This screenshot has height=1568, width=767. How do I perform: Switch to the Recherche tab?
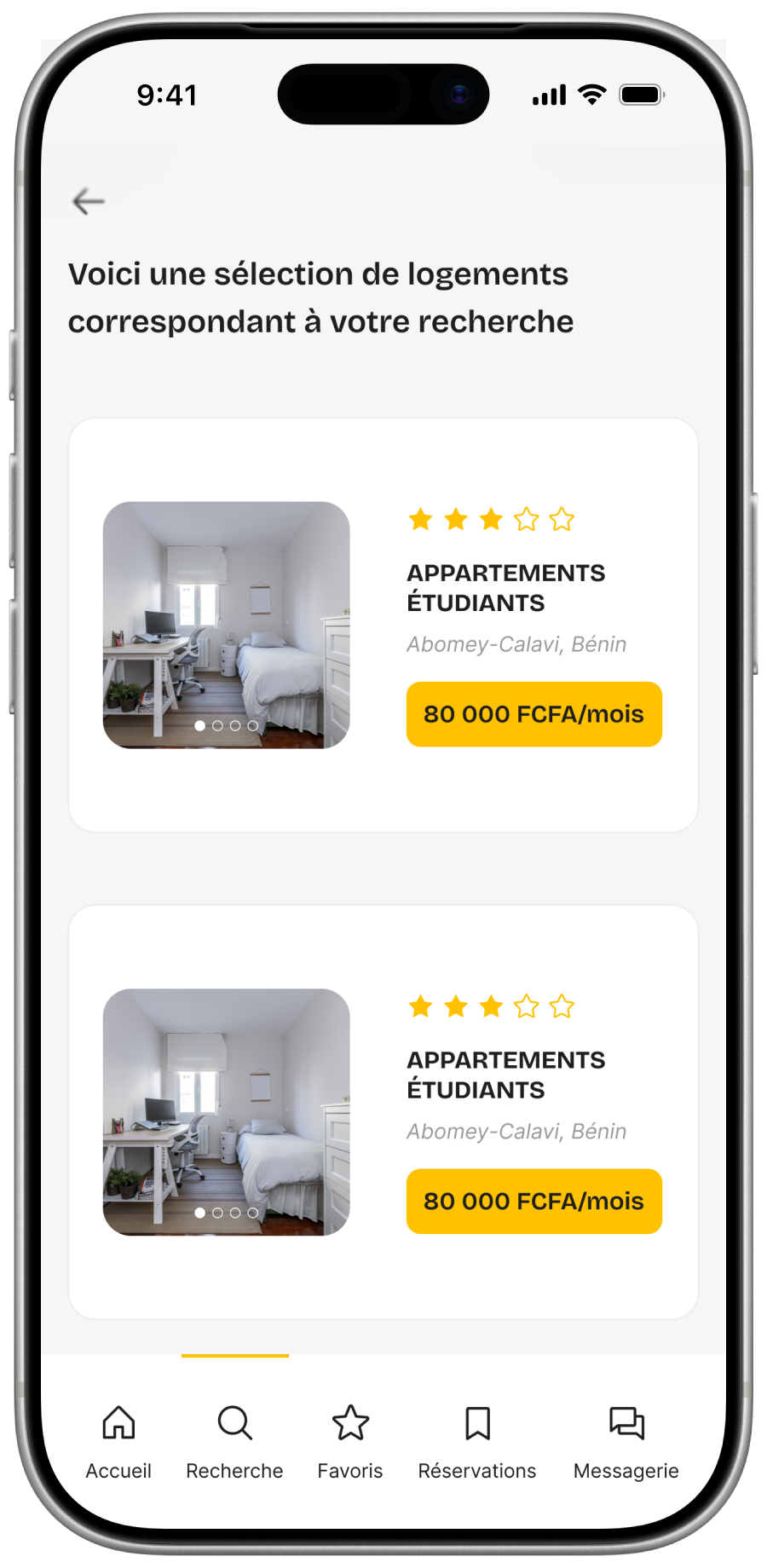pyautogui.click(x=234, y=1442)
